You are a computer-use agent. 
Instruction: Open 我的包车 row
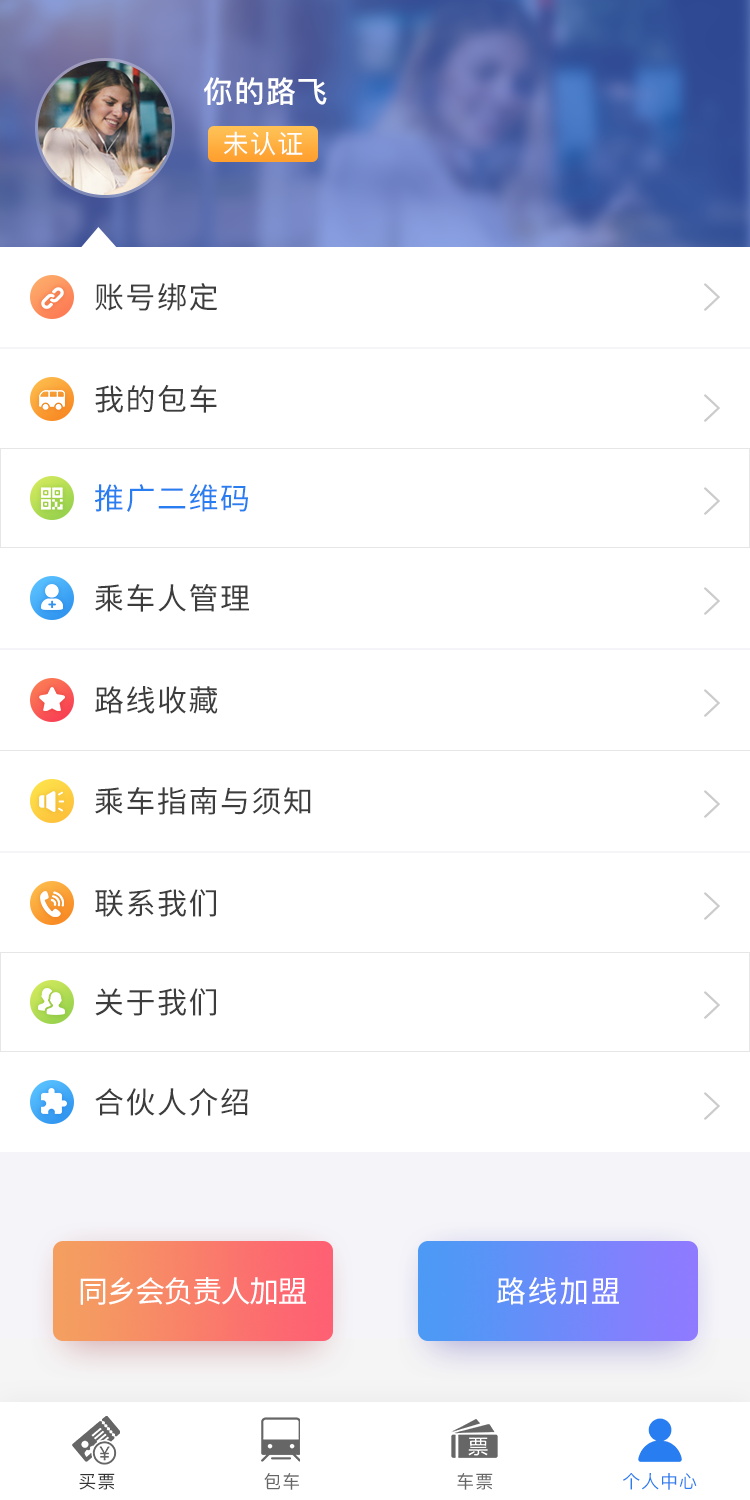[375, 399]
